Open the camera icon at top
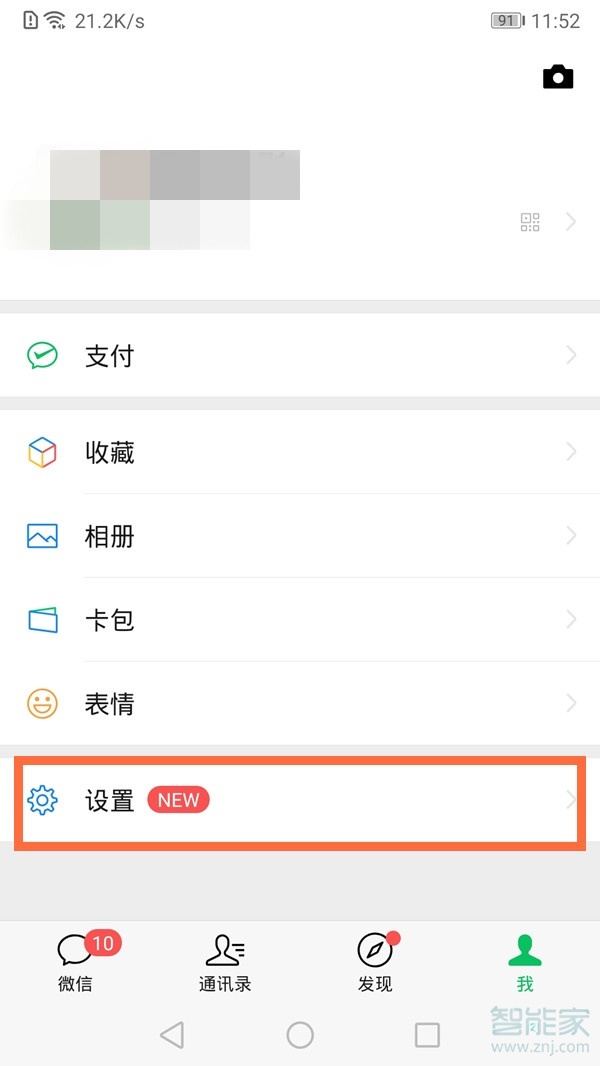 tap(558, 77)
